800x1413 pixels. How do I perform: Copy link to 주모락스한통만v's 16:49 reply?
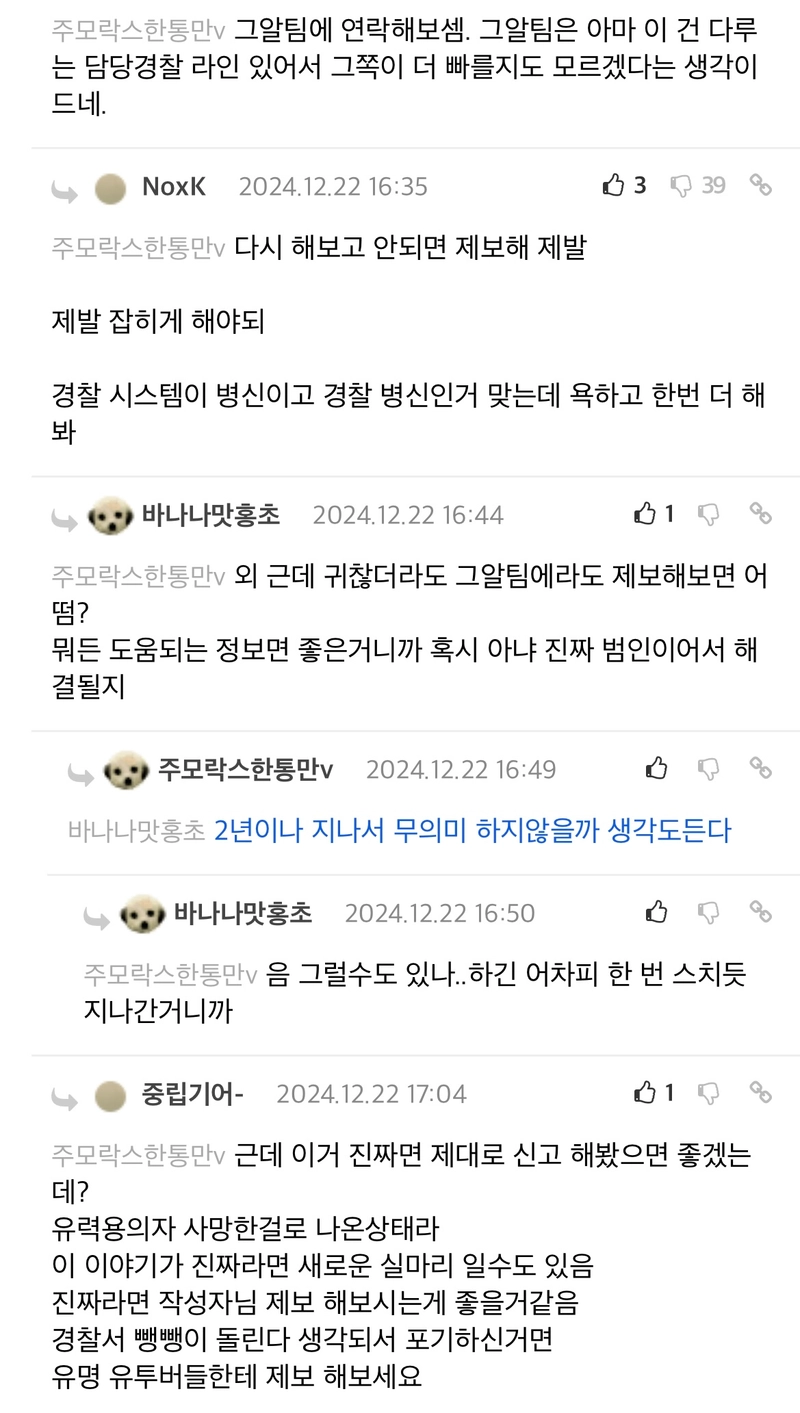761,768
